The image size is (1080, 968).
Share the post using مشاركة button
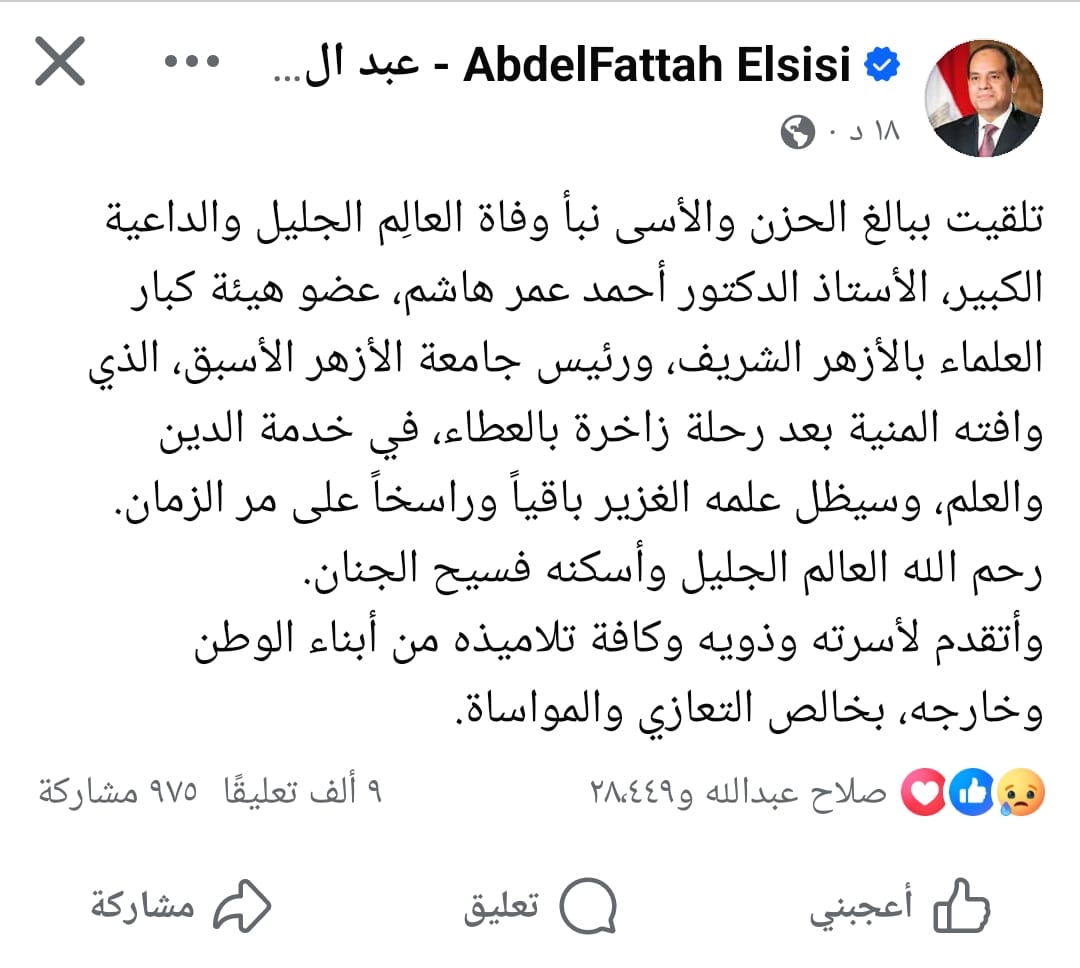click(x=181, y=905)
